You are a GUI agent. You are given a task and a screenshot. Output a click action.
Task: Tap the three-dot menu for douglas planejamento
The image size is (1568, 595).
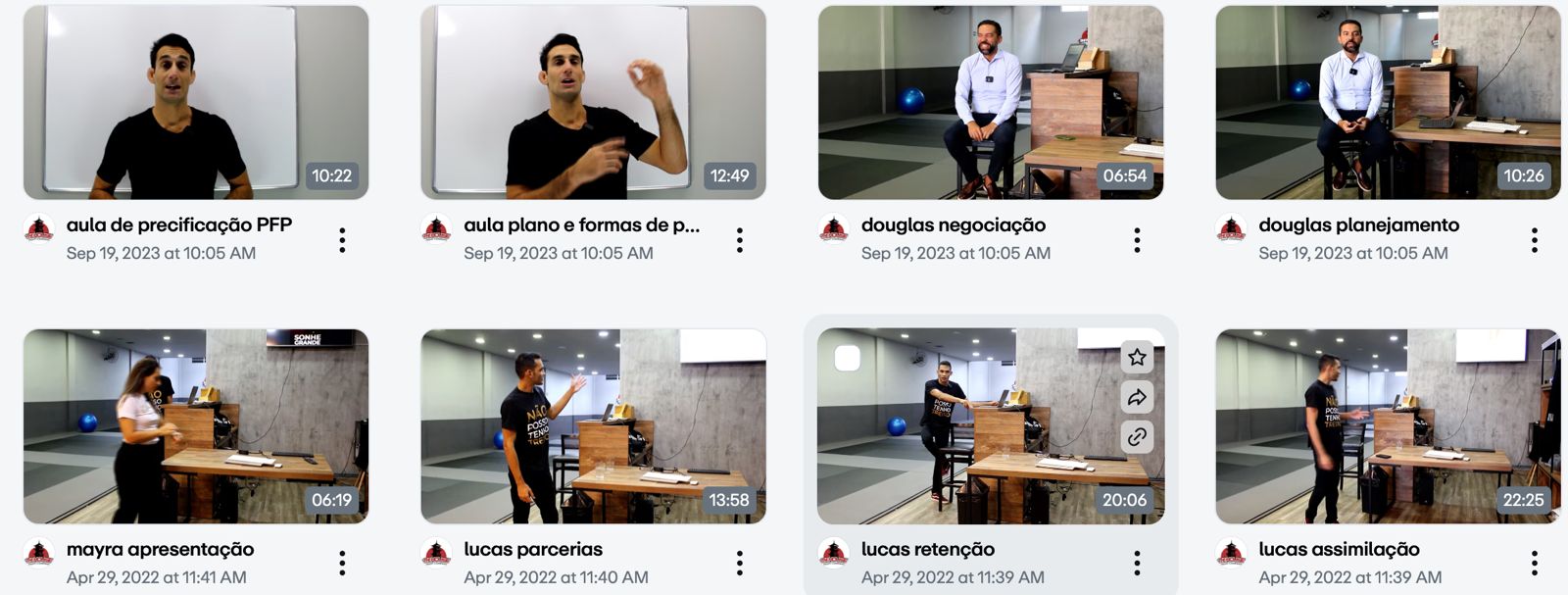[1535, 240]
